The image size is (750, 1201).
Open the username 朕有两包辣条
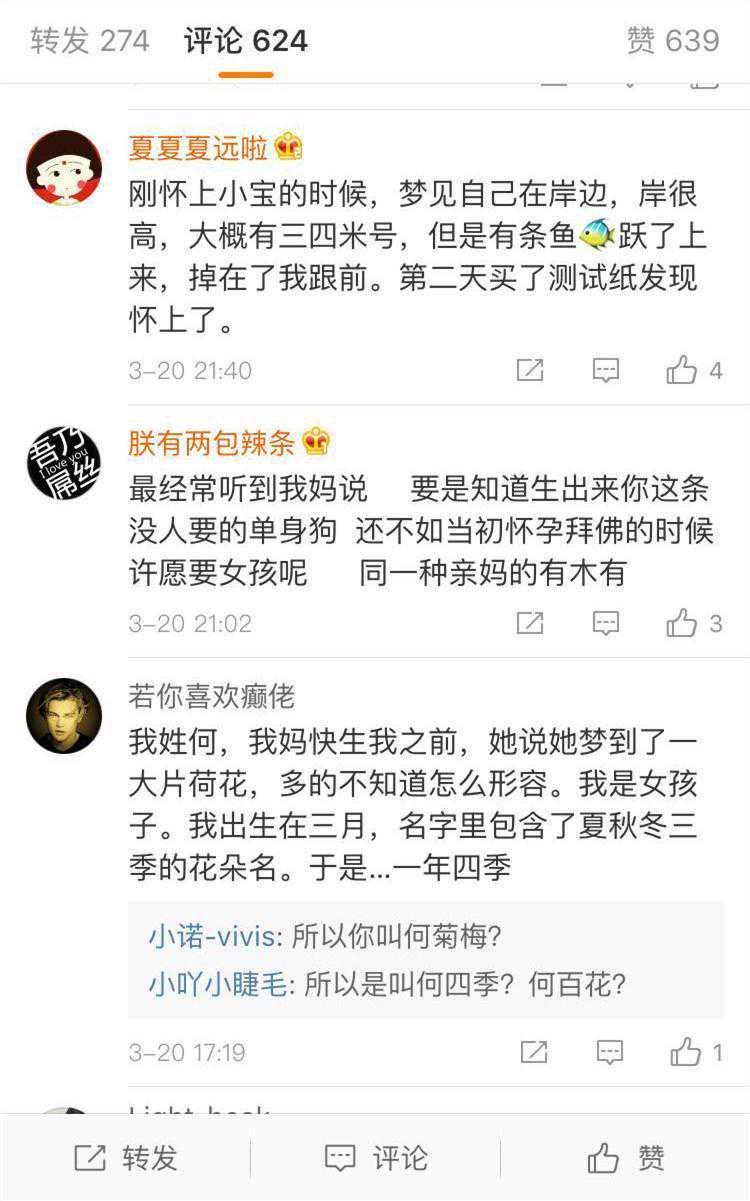(x=211, y=441)
